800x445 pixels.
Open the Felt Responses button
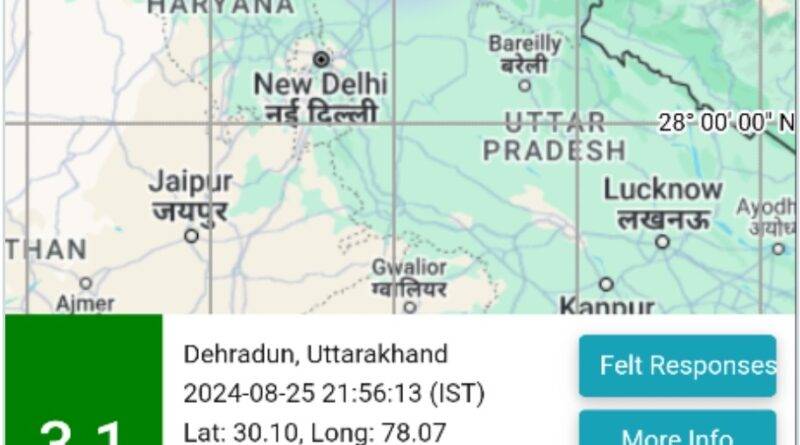point(678,366)
